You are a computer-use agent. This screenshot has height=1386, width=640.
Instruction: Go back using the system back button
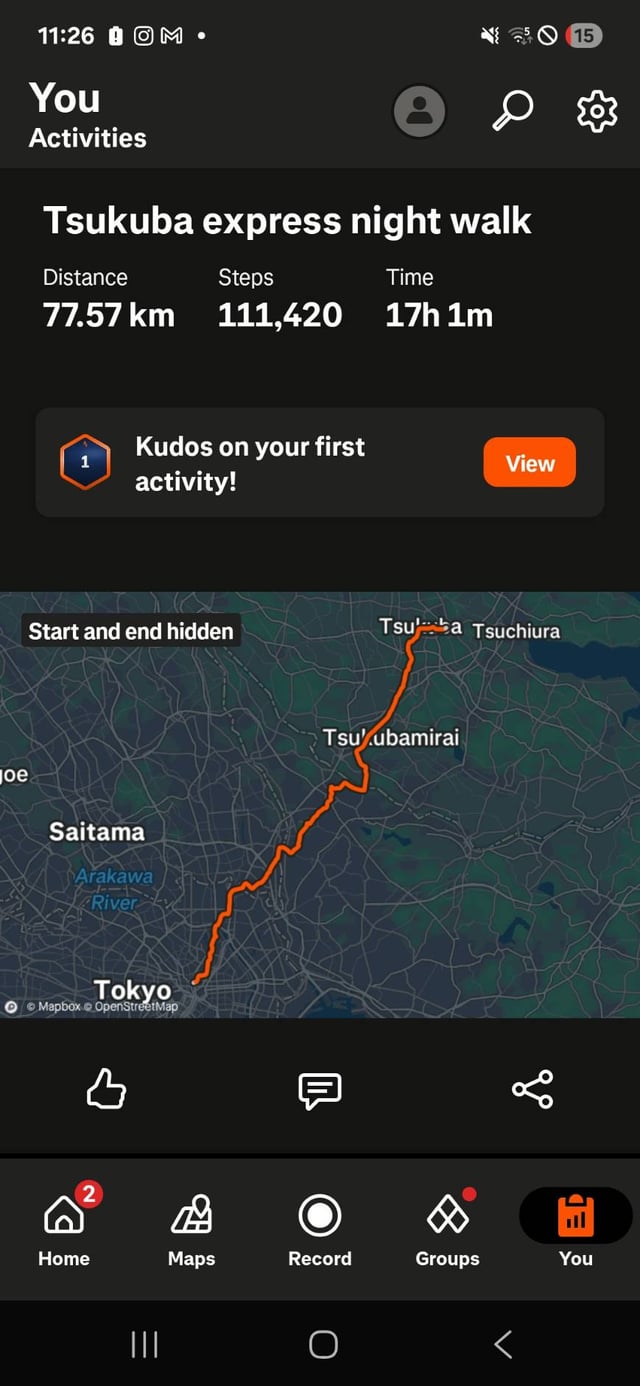point(503,1345)
